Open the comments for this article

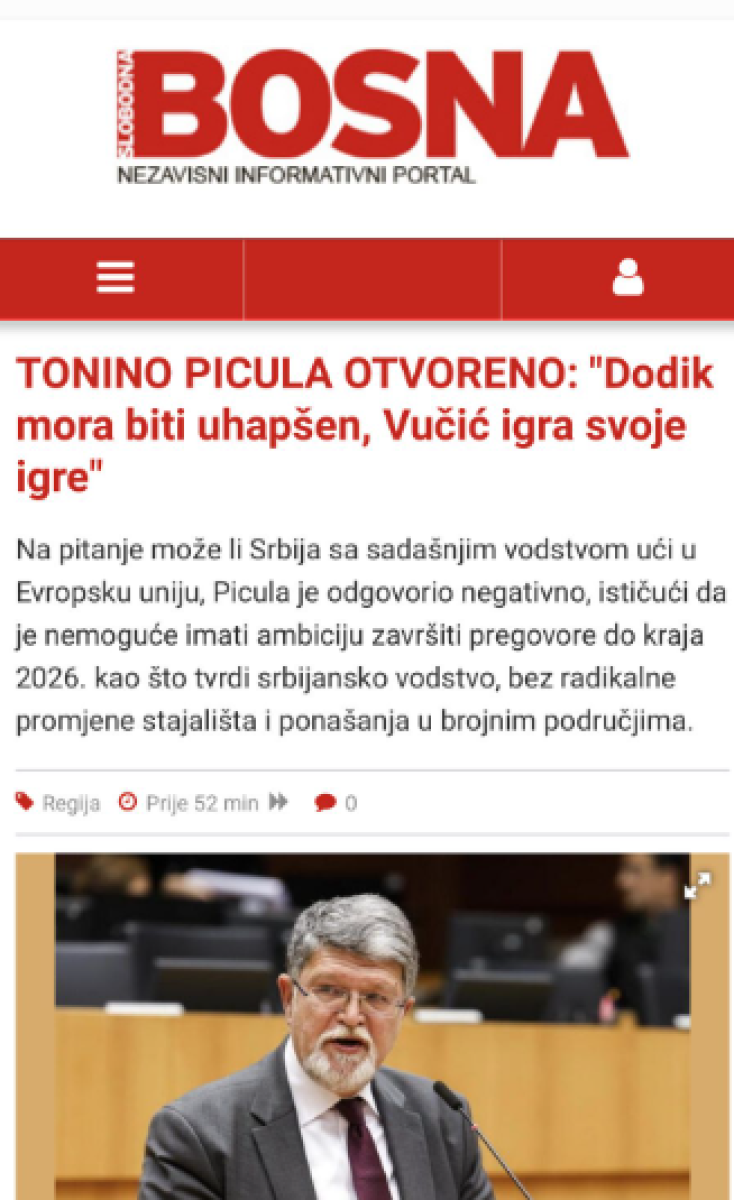click(x=336, y=803)
